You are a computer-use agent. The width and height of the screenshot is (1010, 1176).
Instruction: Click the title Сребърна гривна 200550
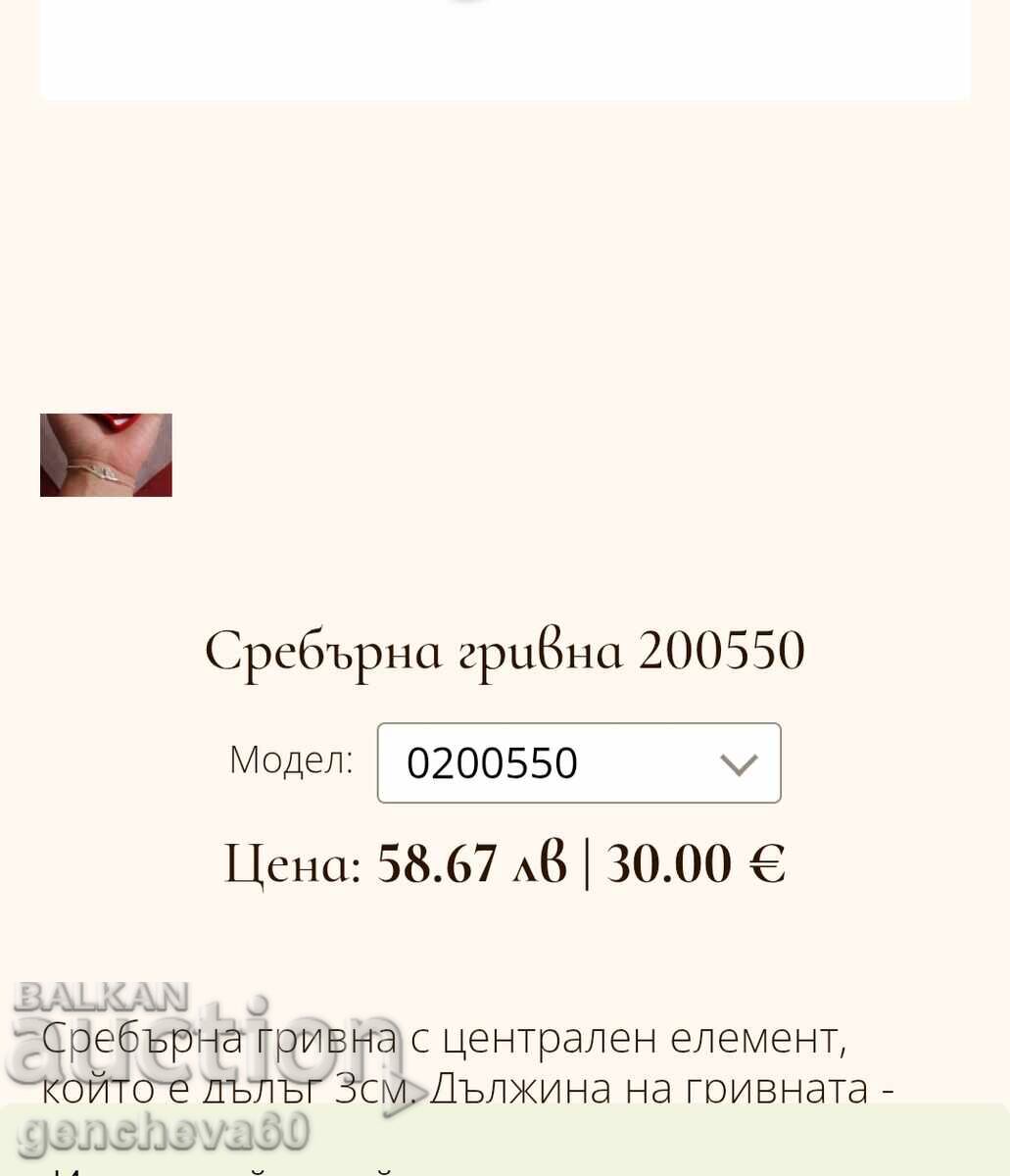[505, 649]
